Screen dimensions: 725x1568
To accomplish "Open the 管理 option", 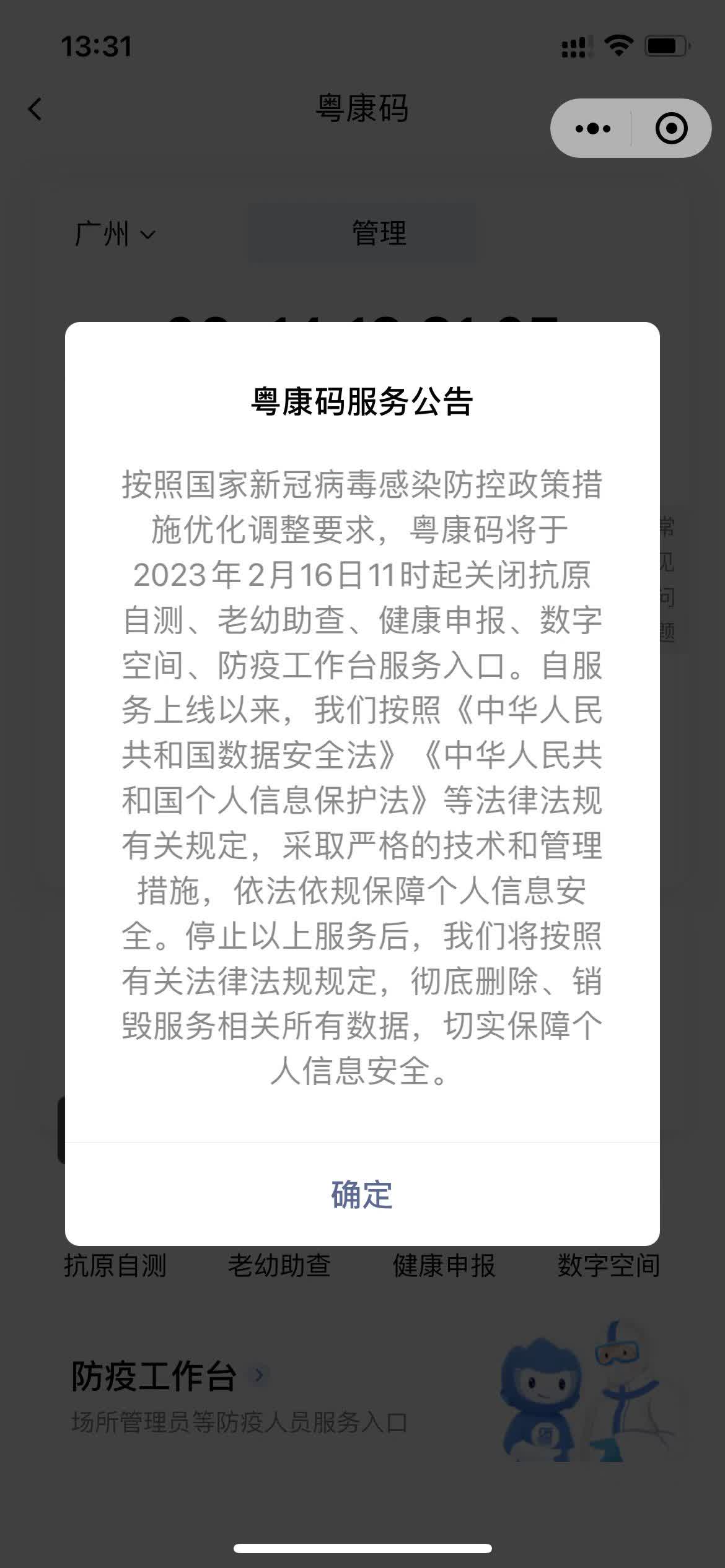I will click(x=379, y=233).
